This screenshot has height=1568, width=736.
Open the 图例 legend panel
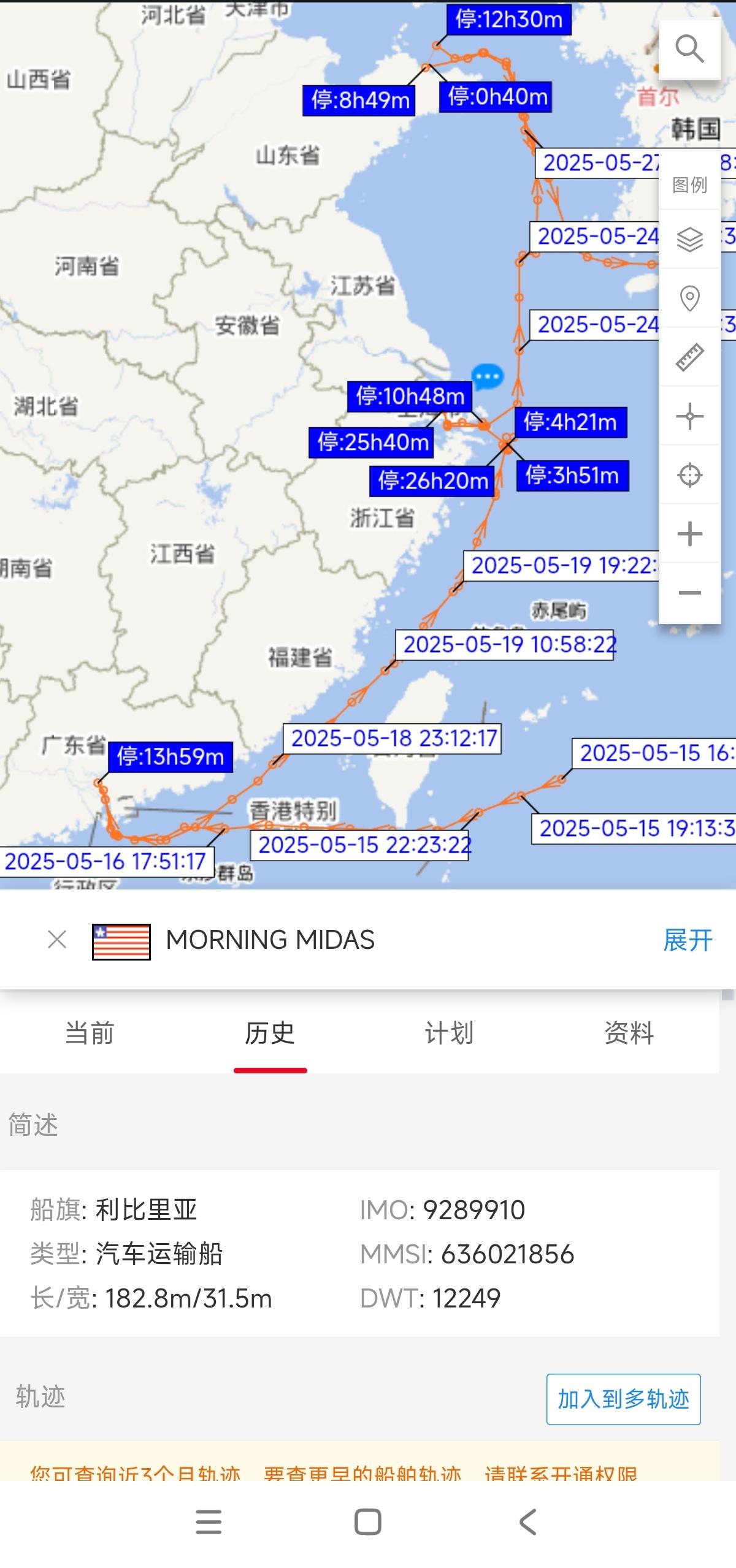[x=689, y=185]
